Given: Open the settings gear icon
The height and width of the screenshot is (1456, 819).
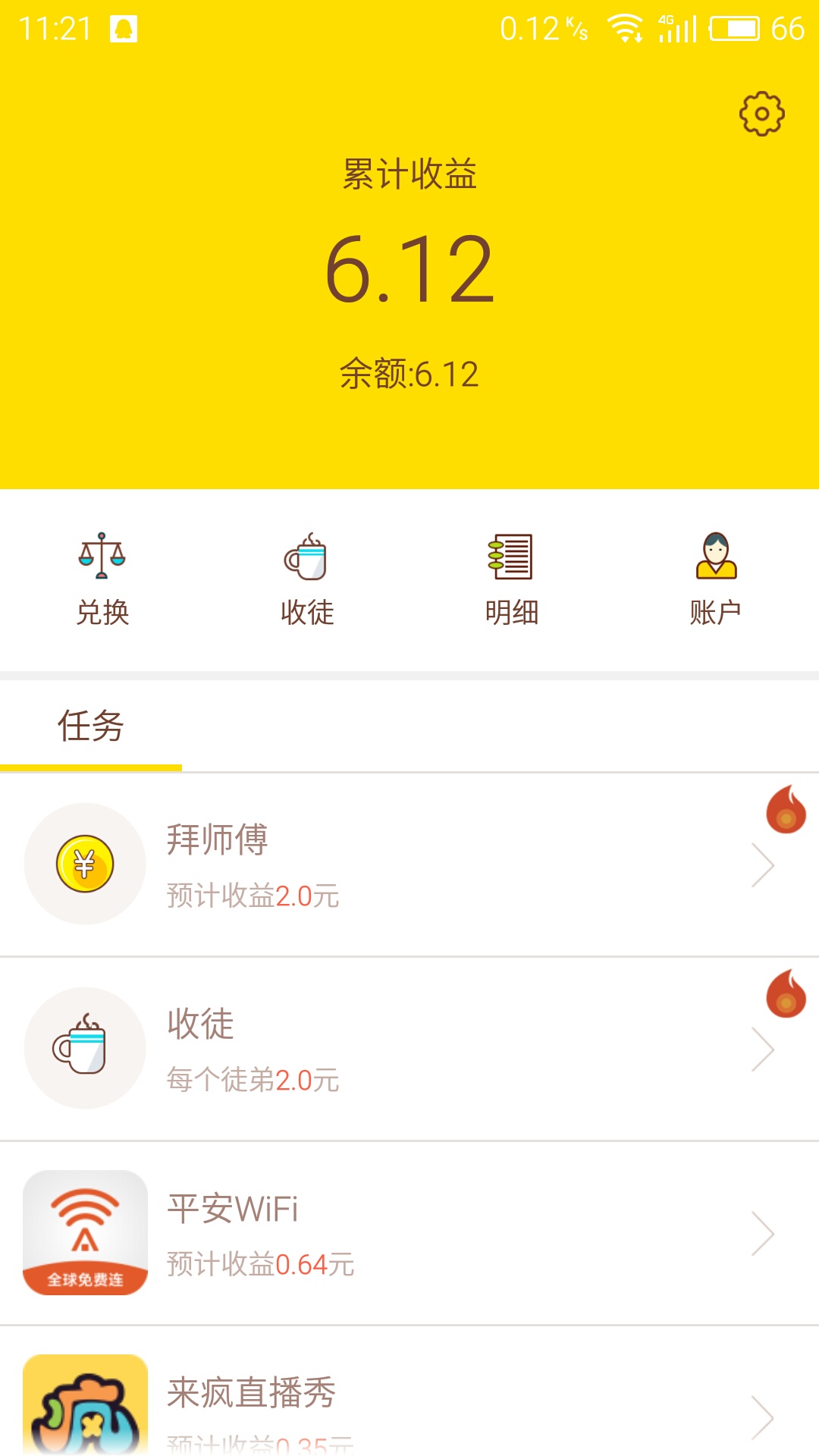Looking at the screenshot, I should 761,114.
